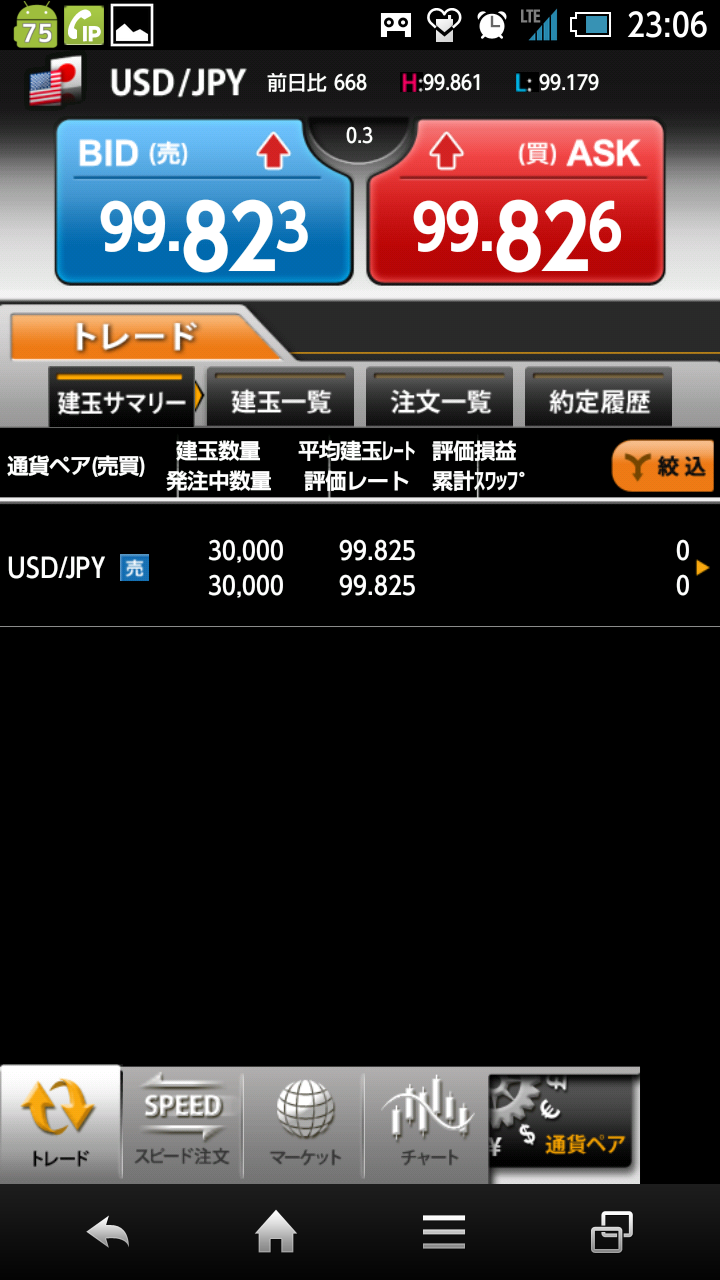Go back with the system back button
The height and width of the screenshot is (1280, 720).
pos(107,1232)
